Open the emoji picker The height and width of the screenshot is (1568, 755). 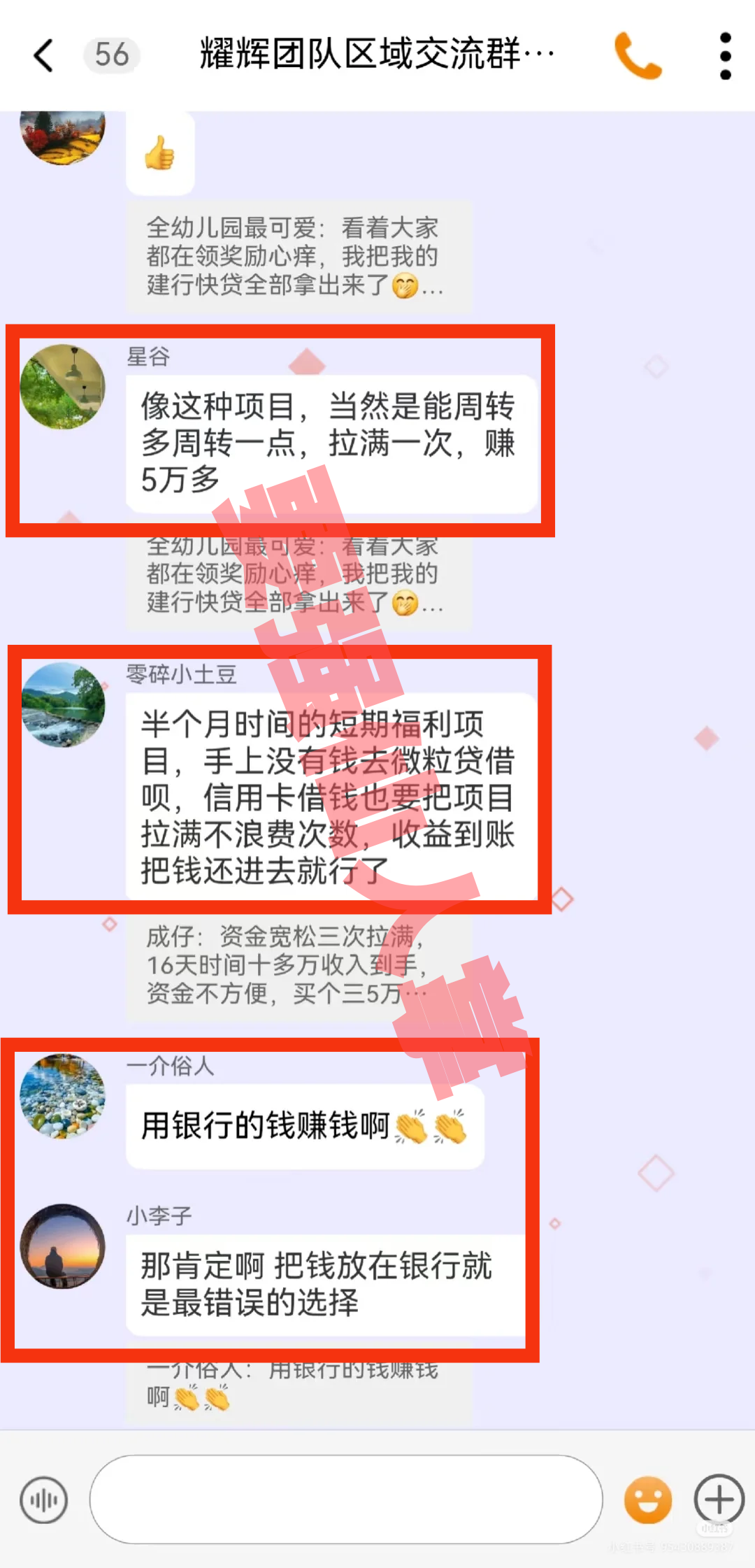tap(647, 1499)
